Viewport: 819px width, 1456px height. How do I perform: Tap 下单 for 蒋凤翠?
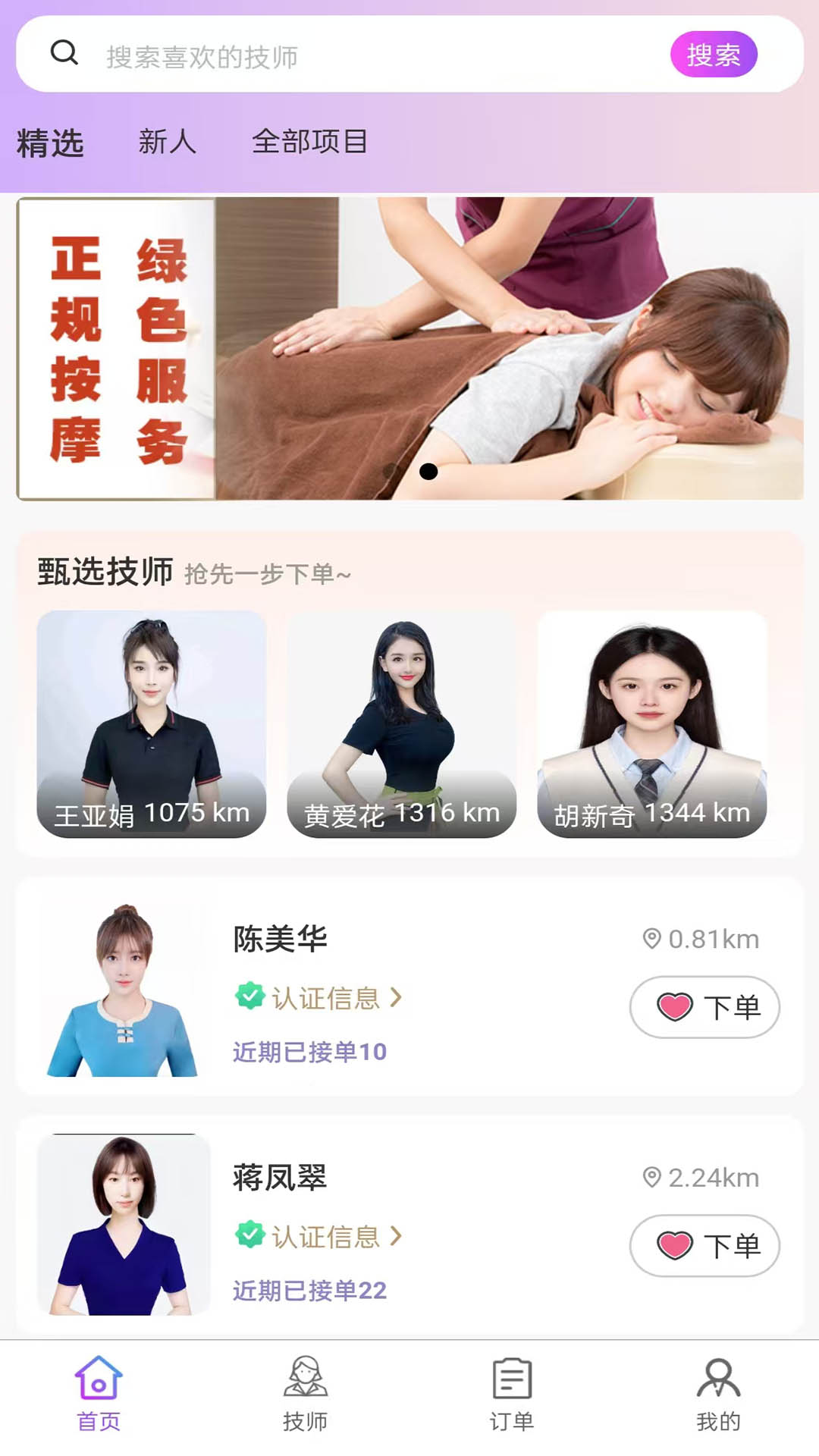point(704,1246)
